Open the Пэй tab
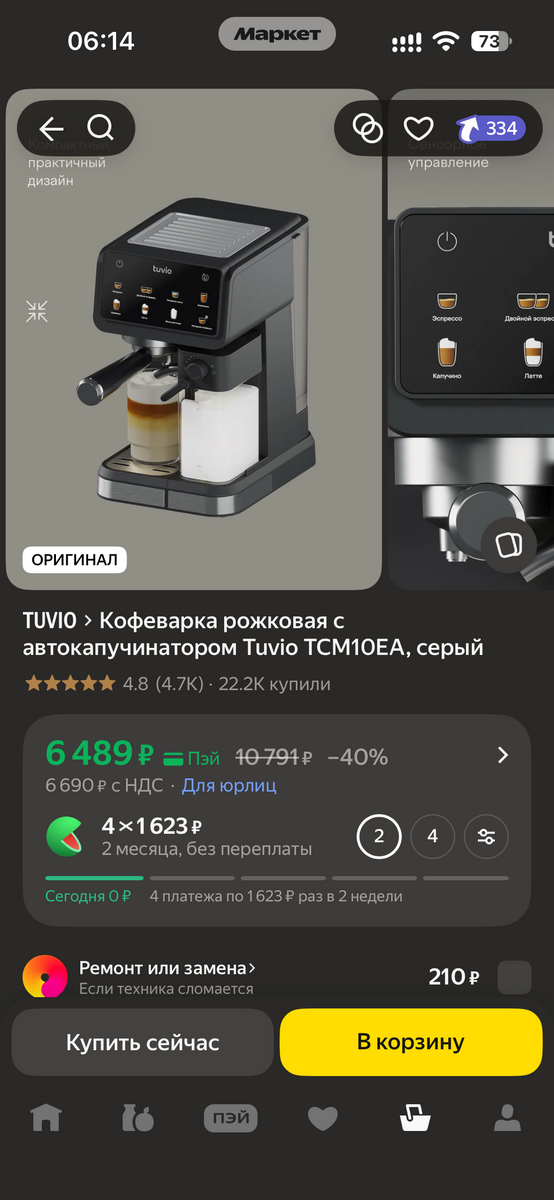 click(230, 1117)
